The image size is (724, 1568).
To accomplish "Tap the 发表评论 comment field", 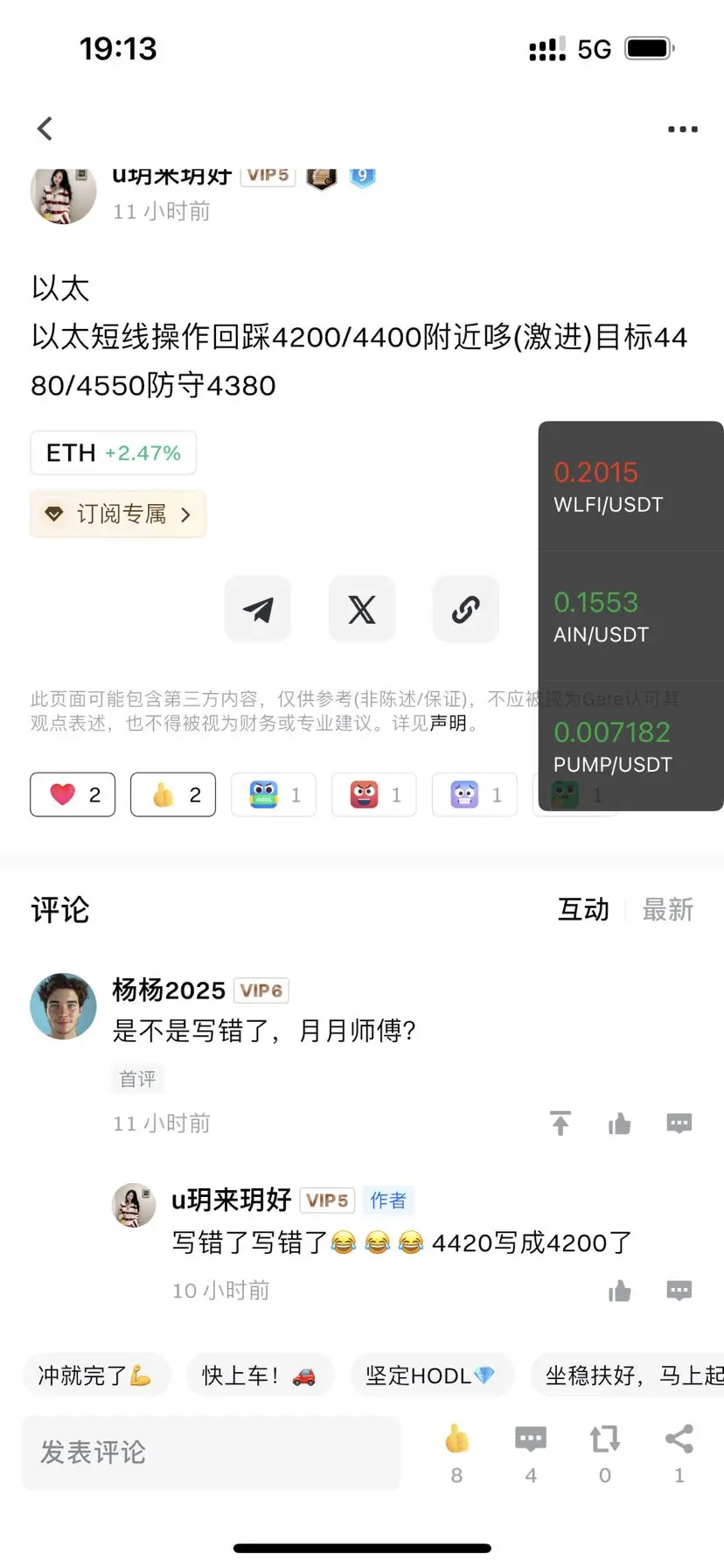I will click(x=211, y=1452).
